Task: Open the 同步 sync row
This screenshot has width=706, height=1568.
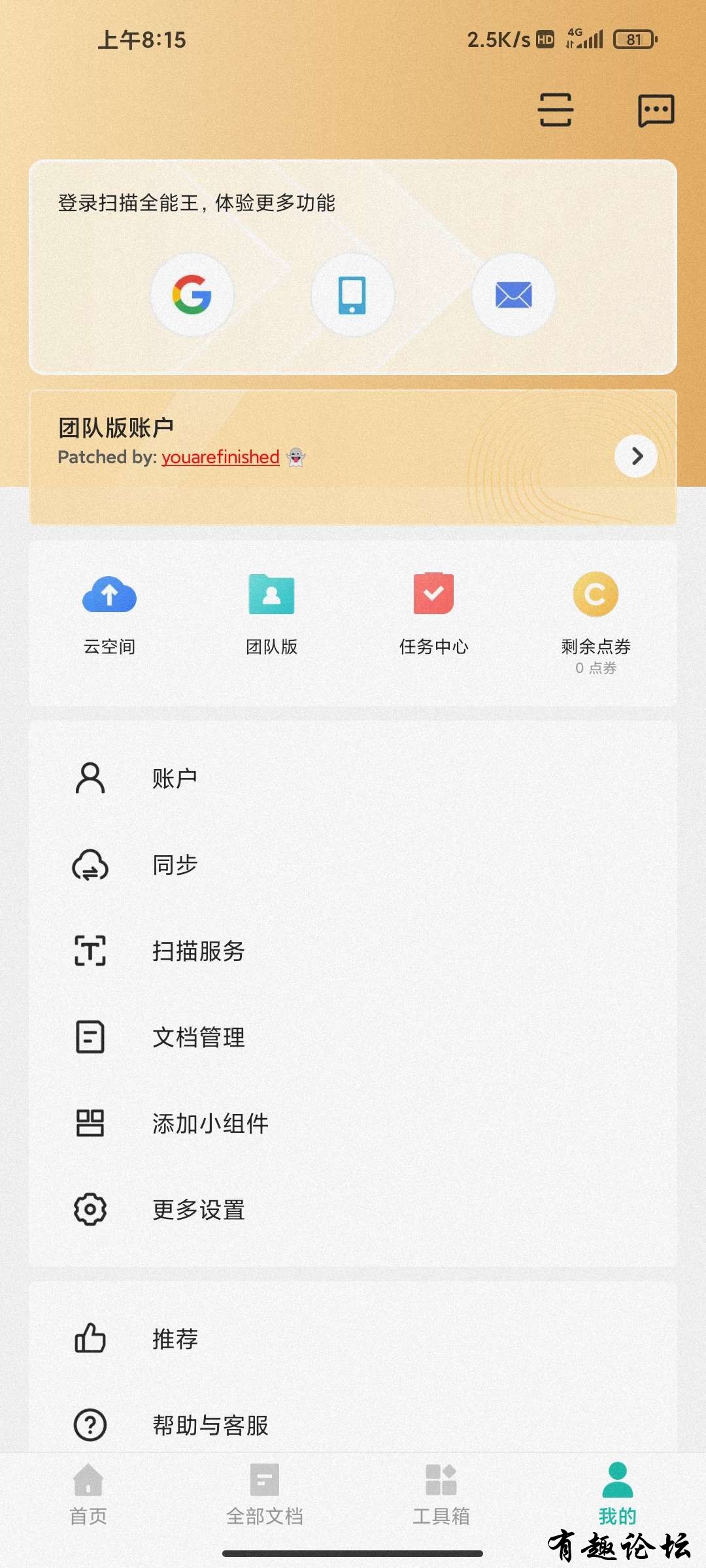Action: (x=353, y=864)
